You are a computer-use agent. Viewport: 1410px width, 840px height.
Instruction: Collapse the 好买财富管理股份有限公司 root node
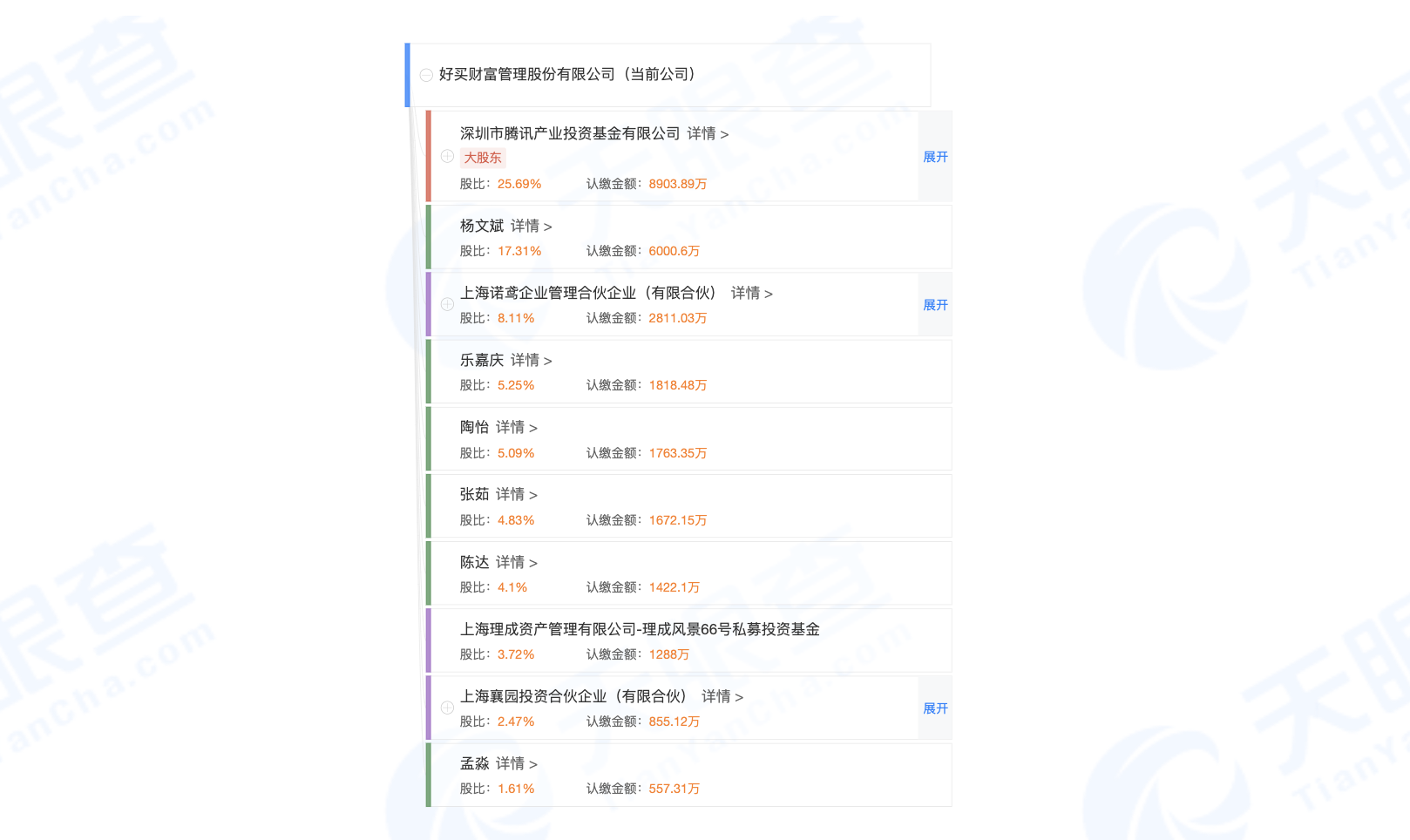click(426, 75)
